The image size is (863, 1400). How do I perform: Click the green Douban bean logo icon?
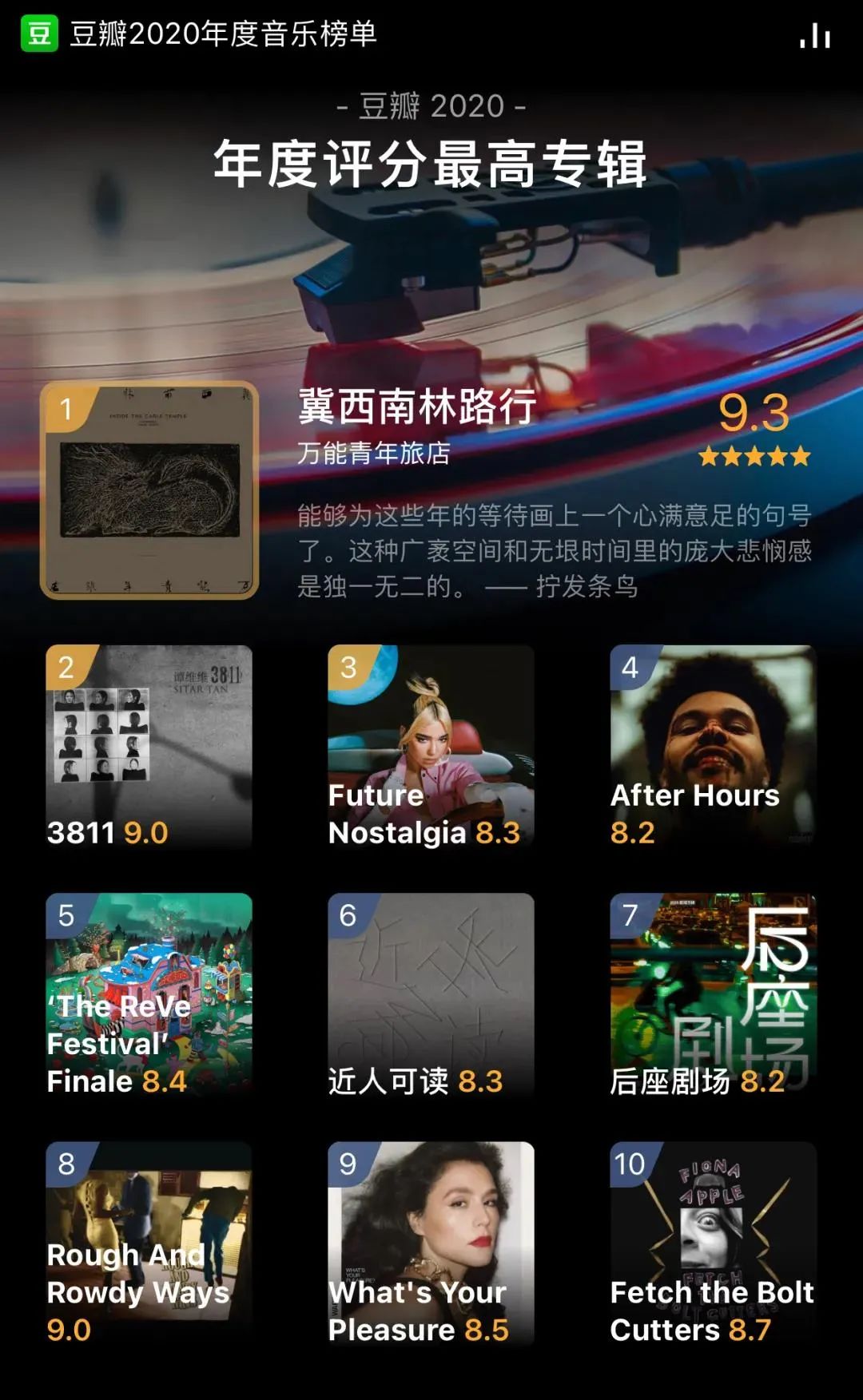[39, 34]
